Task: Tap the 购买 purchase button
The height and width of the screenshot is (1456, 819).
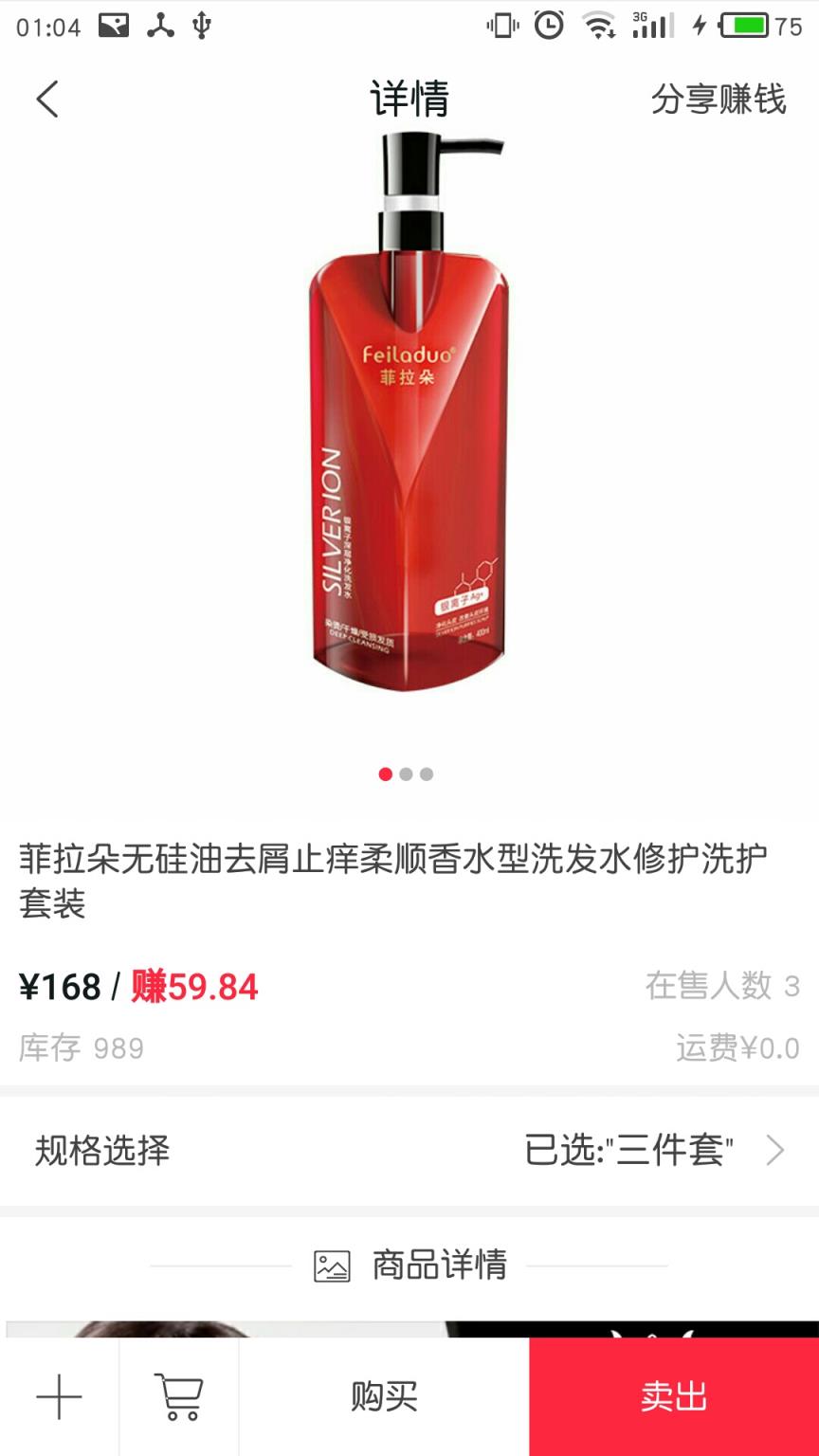Action: [381, 1393]
